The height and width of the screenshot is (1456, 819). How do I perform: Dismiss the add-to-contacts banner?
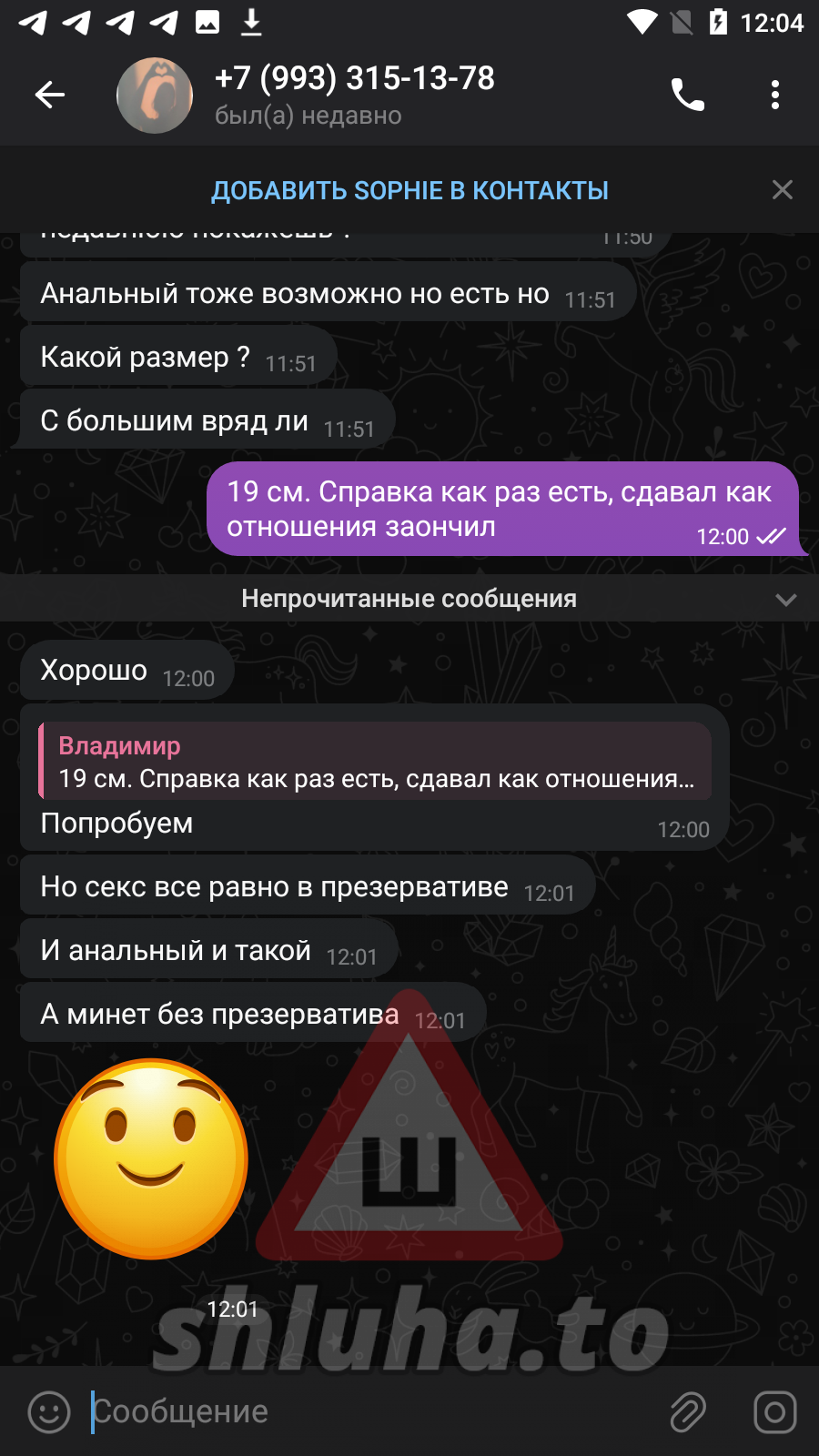click(782, 189)
